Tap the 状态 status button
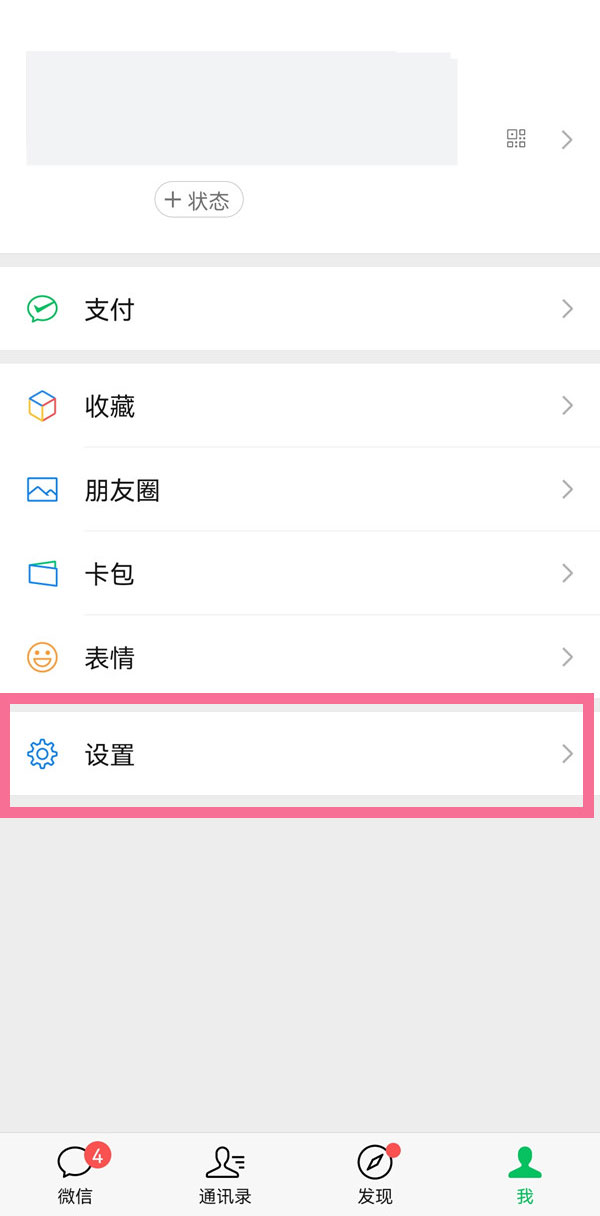600x1216 pixels. (x=199, y=200)
